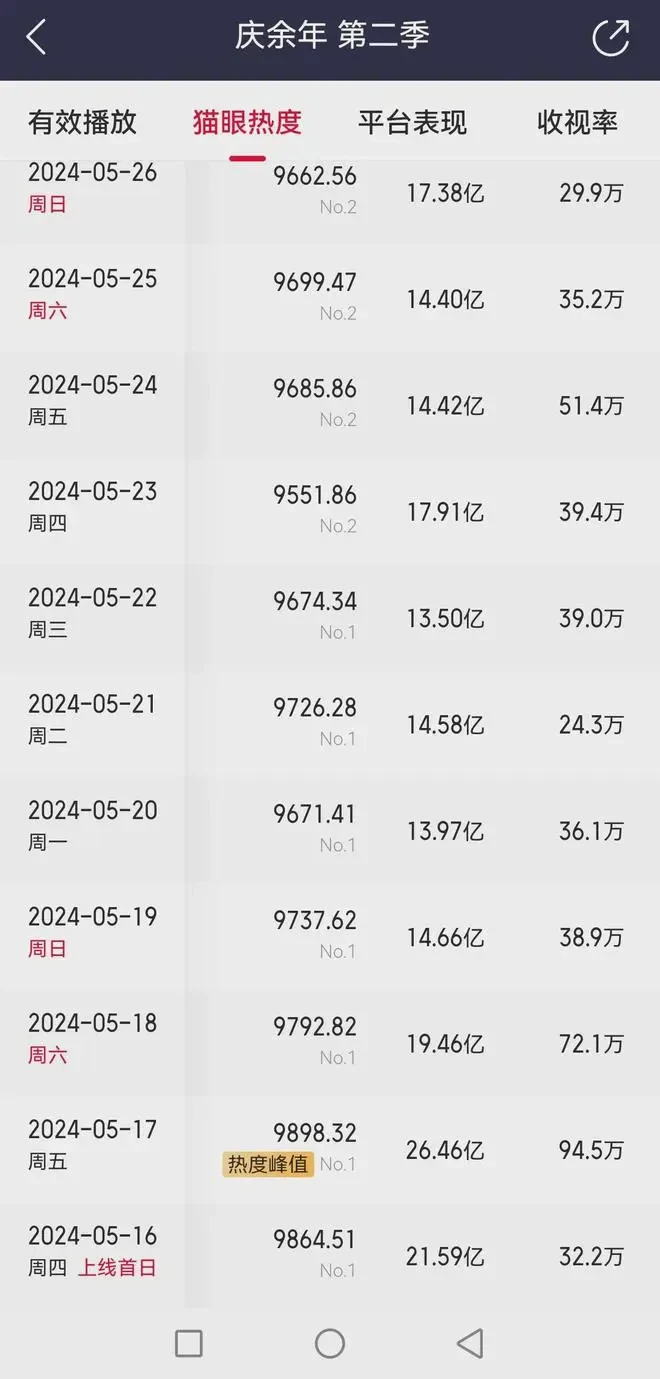Select the 猫眼热度 tab
The height and width of the screenshot is (1379, 660).
[x=247, y=123]
